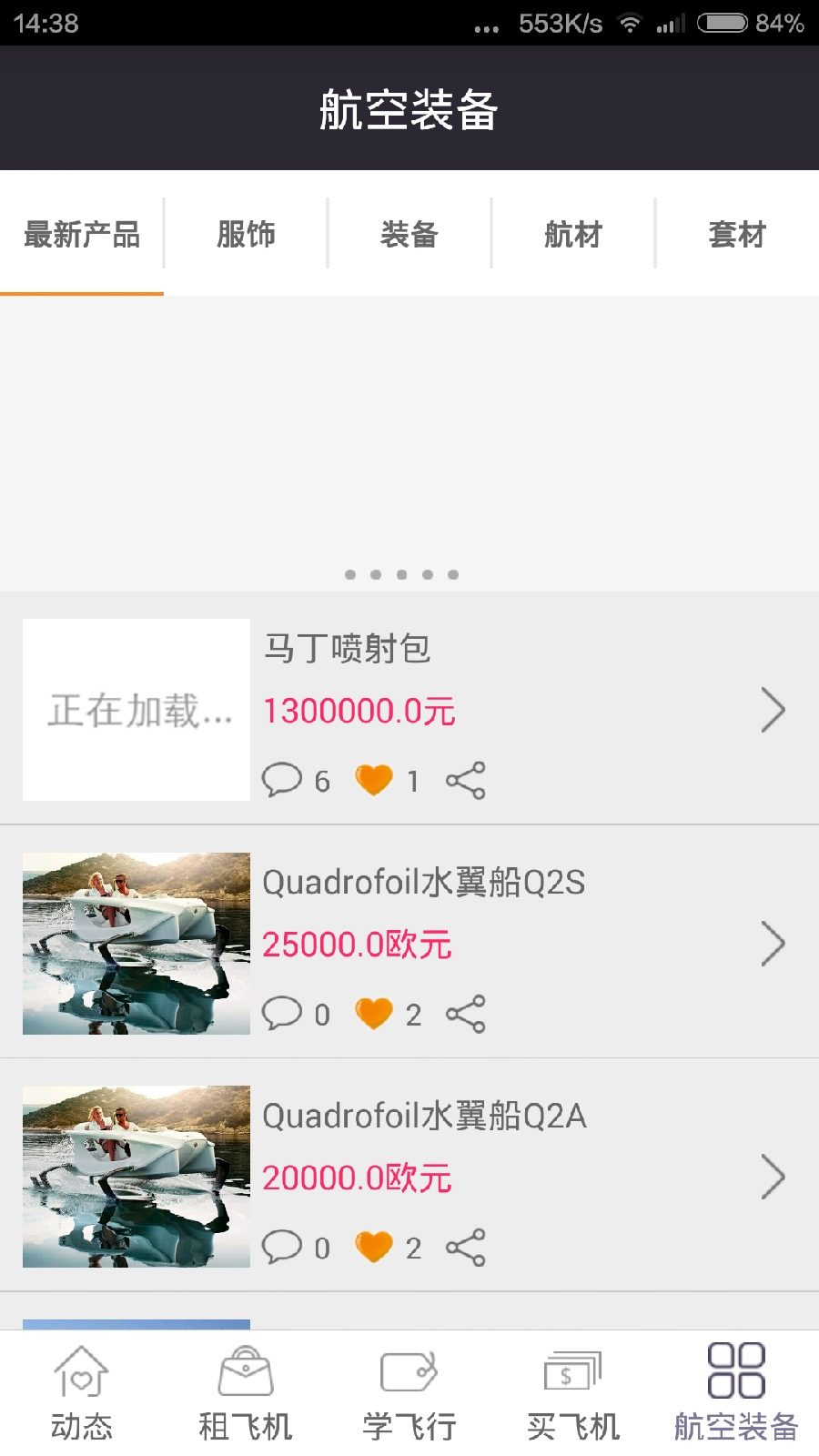Navigate to the 买飞机 tab
Image resolution: width=819 pixels, height=1456 pixels.
(x=573, y=1394)
